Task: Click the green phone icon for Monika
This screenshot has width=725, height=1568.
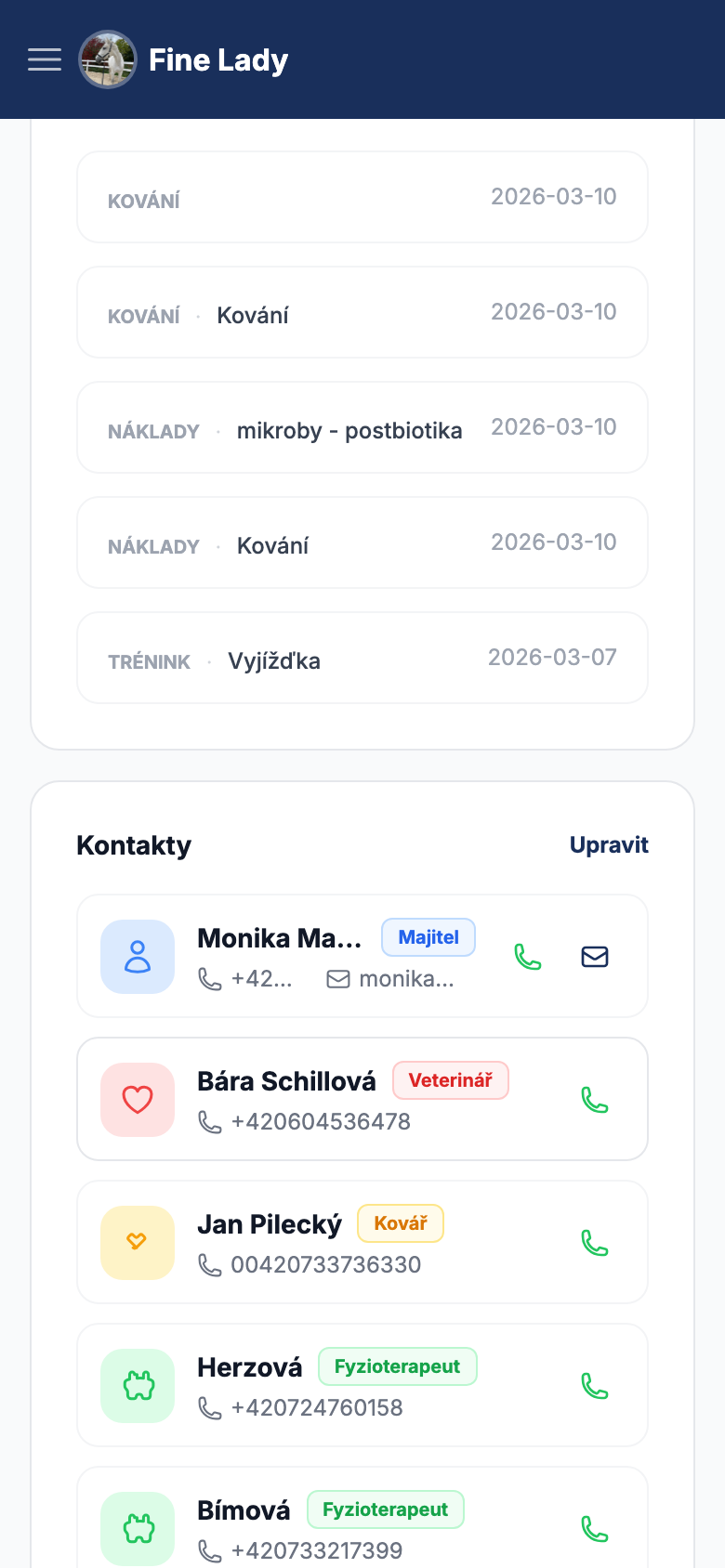Action: pyautogui.click(x=528, y=956)
